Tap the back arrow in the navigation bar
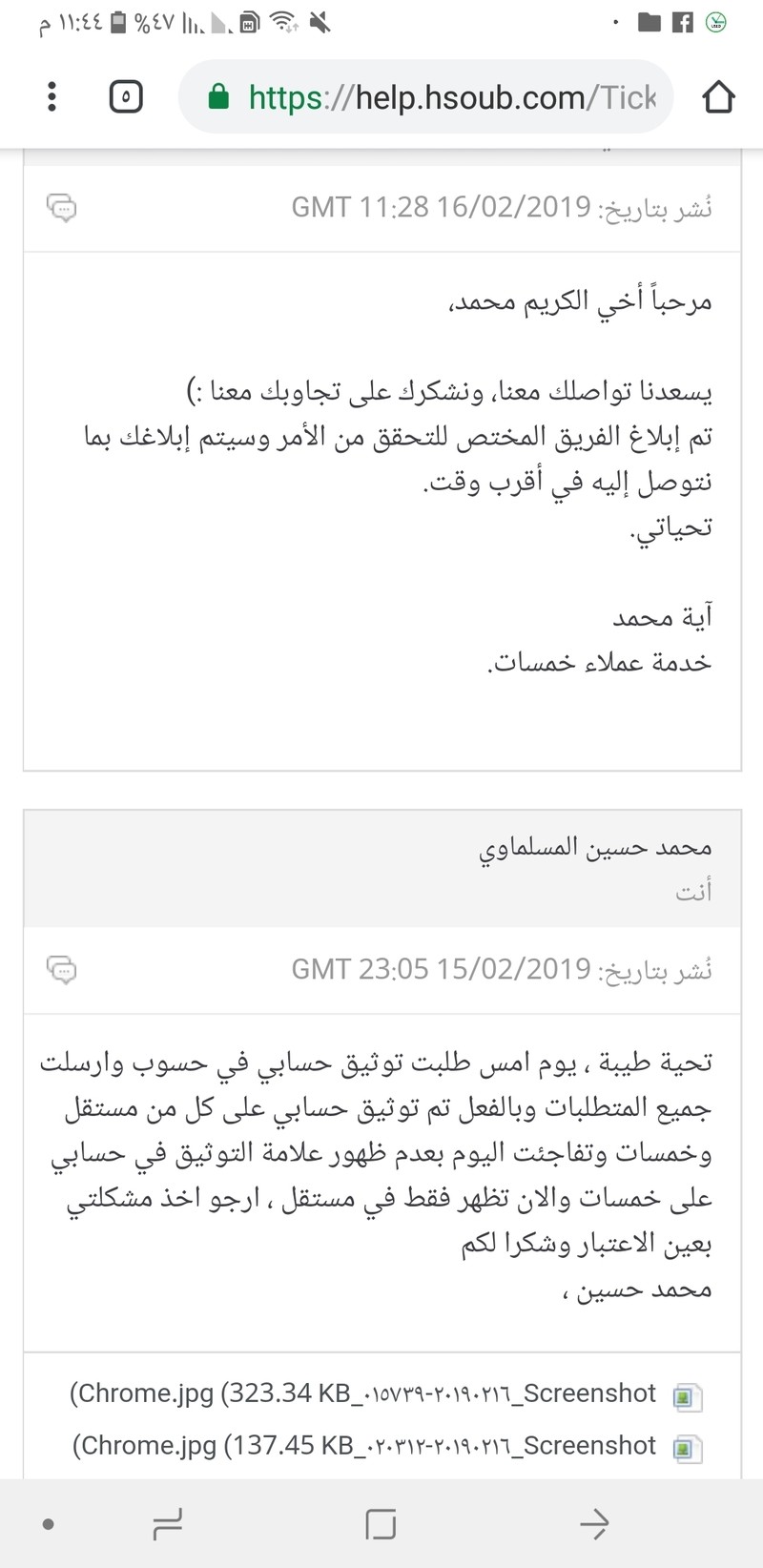763x1568 pixels. pos(595,1525)
